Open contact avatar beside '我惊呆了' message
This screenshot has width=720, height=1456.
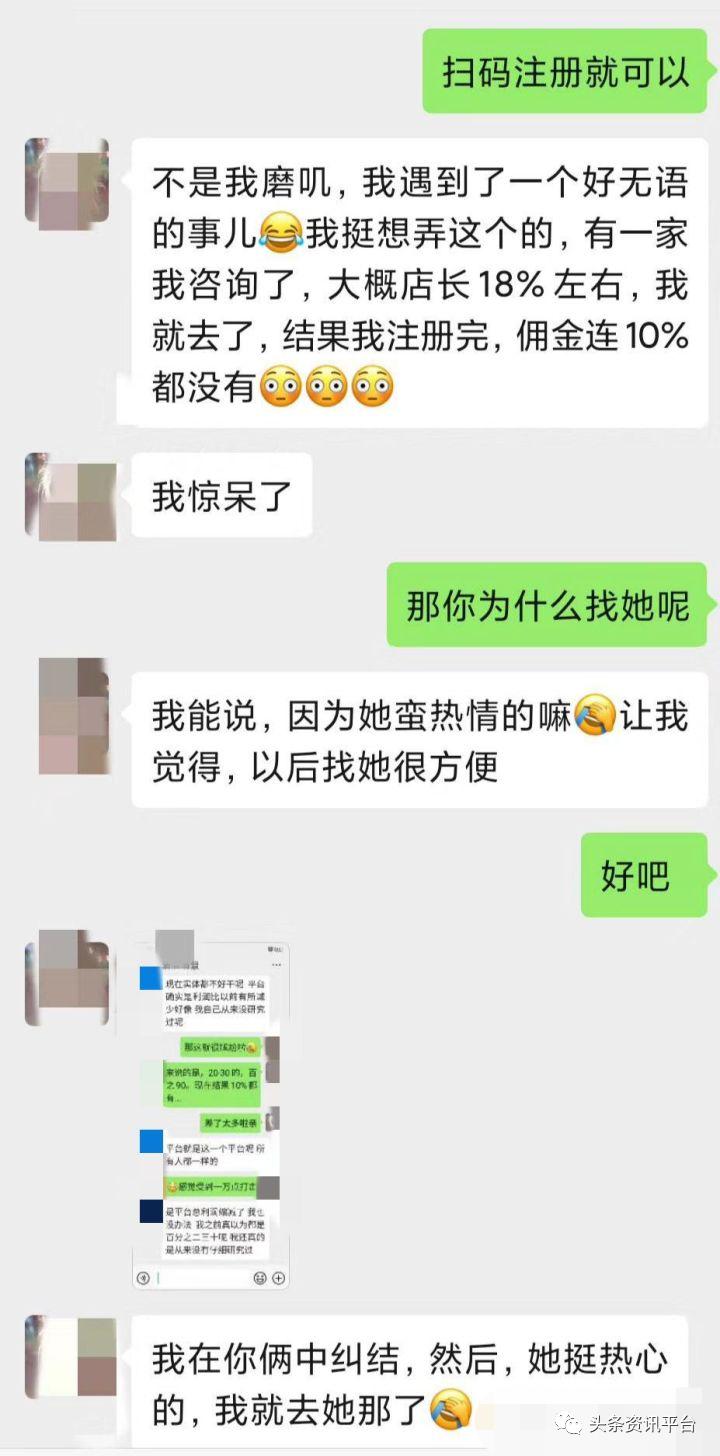click(69, 497)
